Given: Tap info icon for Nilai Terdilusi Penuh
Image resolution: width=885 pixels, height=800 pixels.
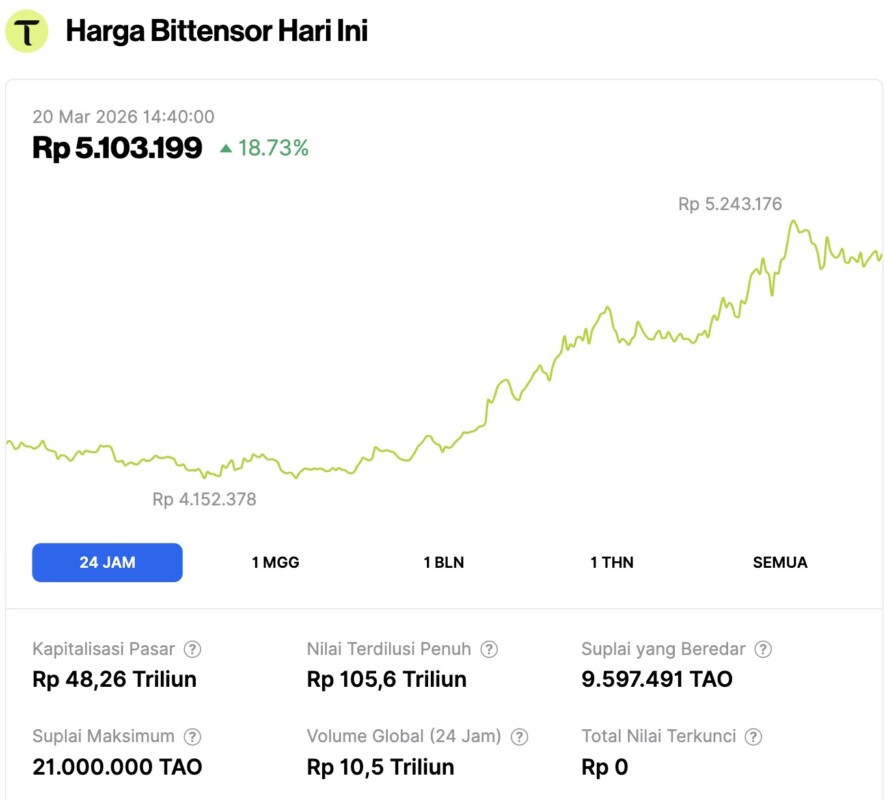Looking at the screenshot, I should coord(489,649).
